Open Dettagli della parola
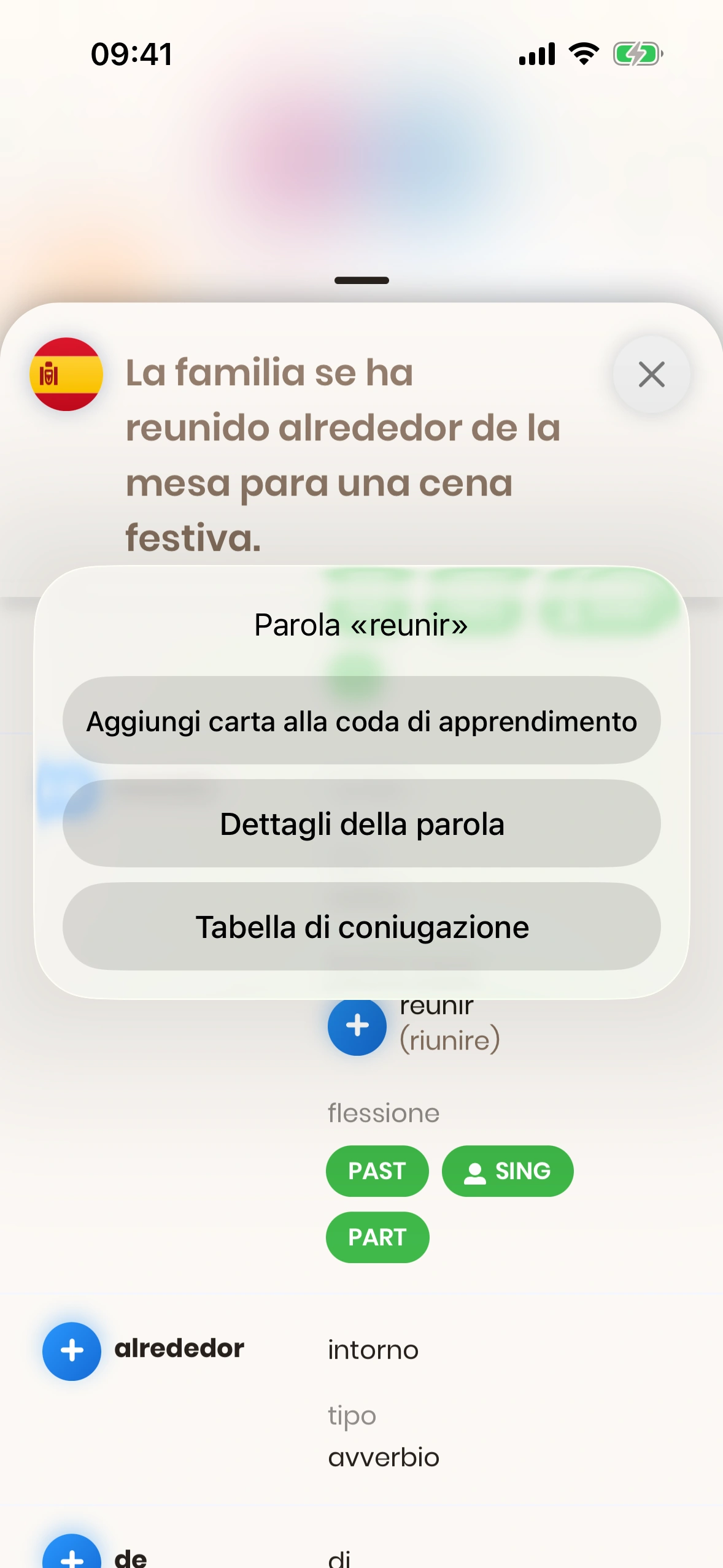 (361, 824)
